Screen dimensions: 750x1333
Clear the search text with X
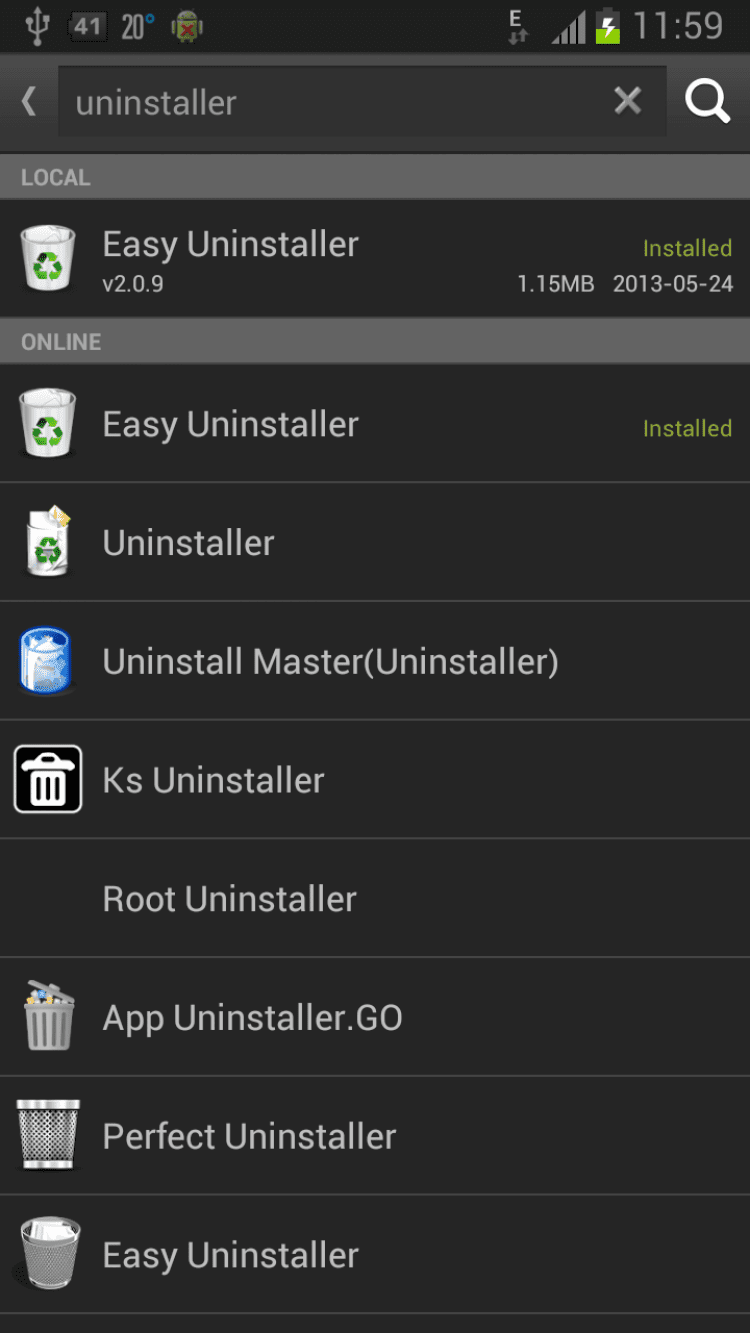(x=627, y=101)
